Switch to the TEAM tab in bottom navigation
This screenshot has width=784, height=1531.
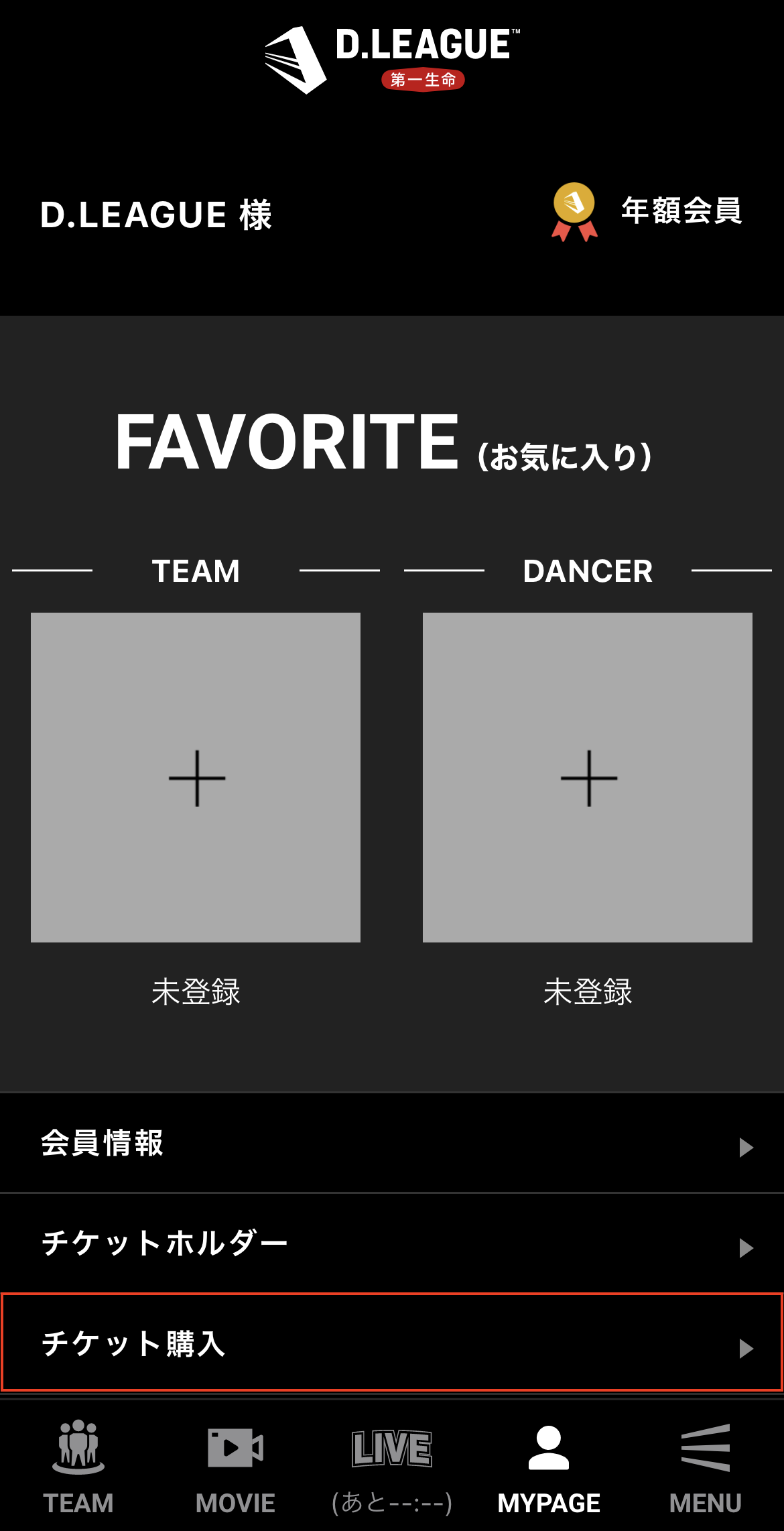tap(78, 1467)
